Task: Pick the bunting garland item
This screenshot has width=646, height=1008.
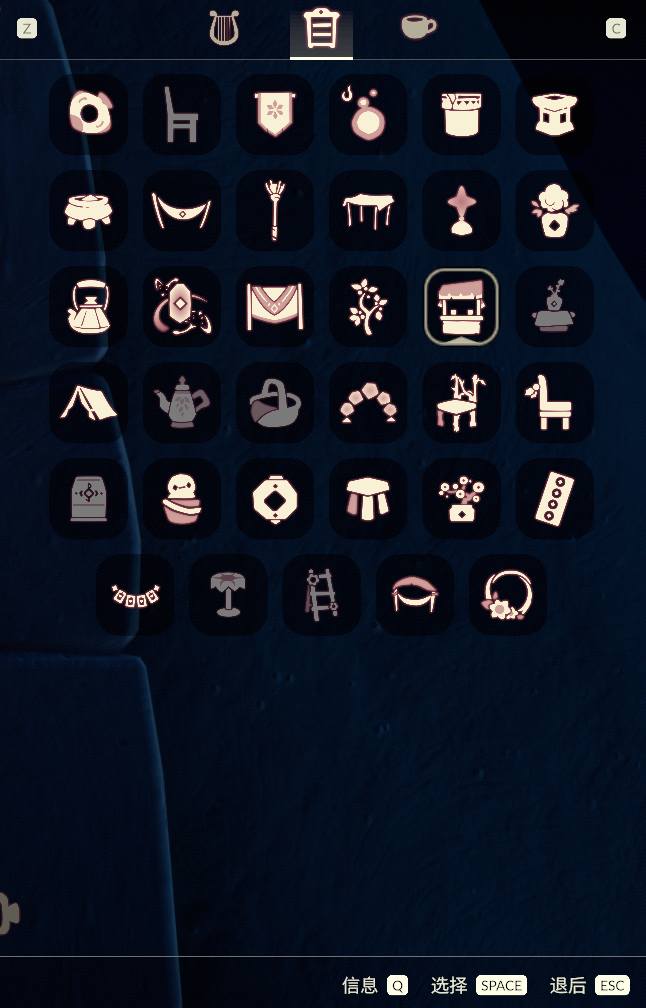Action: coord(135,595)
